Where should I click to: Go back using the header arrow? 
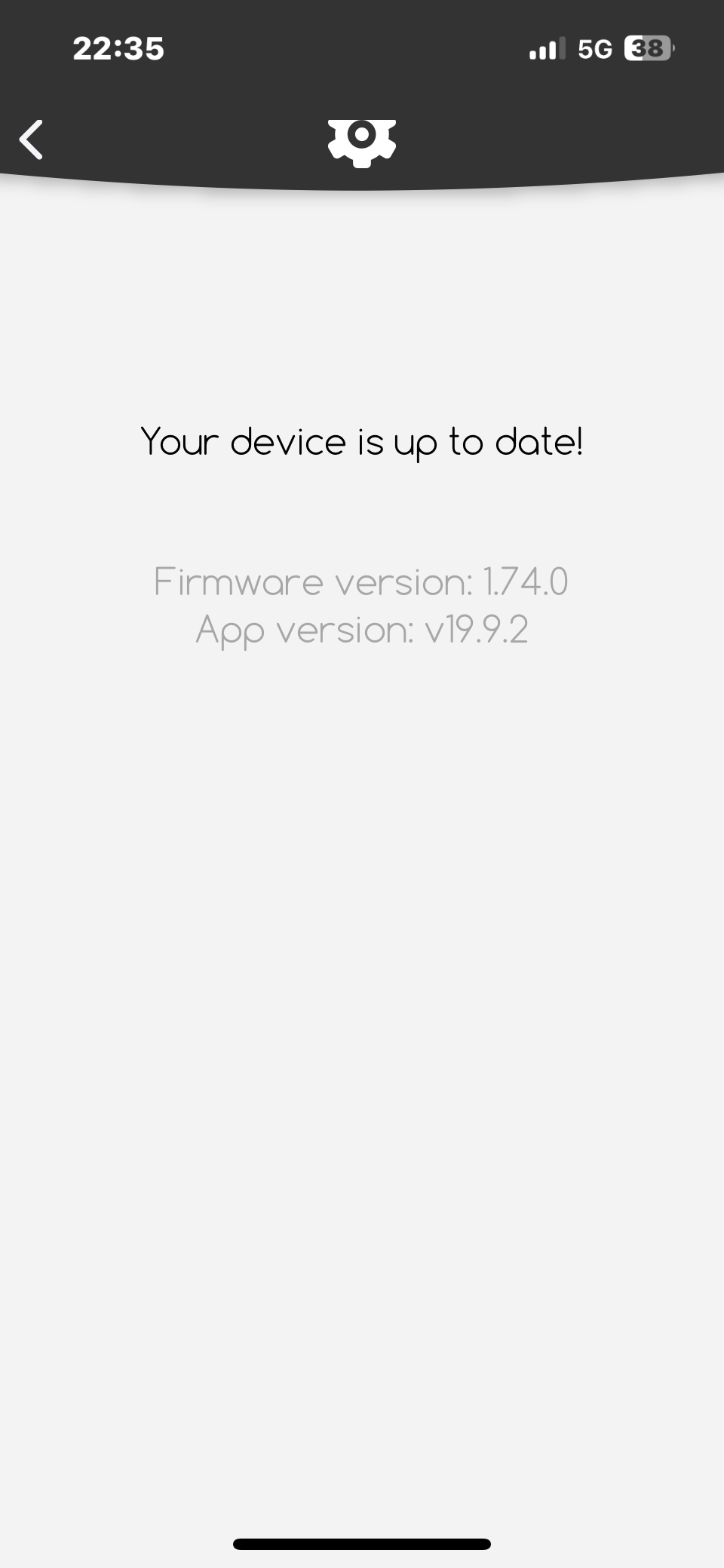tap(32, 140)
